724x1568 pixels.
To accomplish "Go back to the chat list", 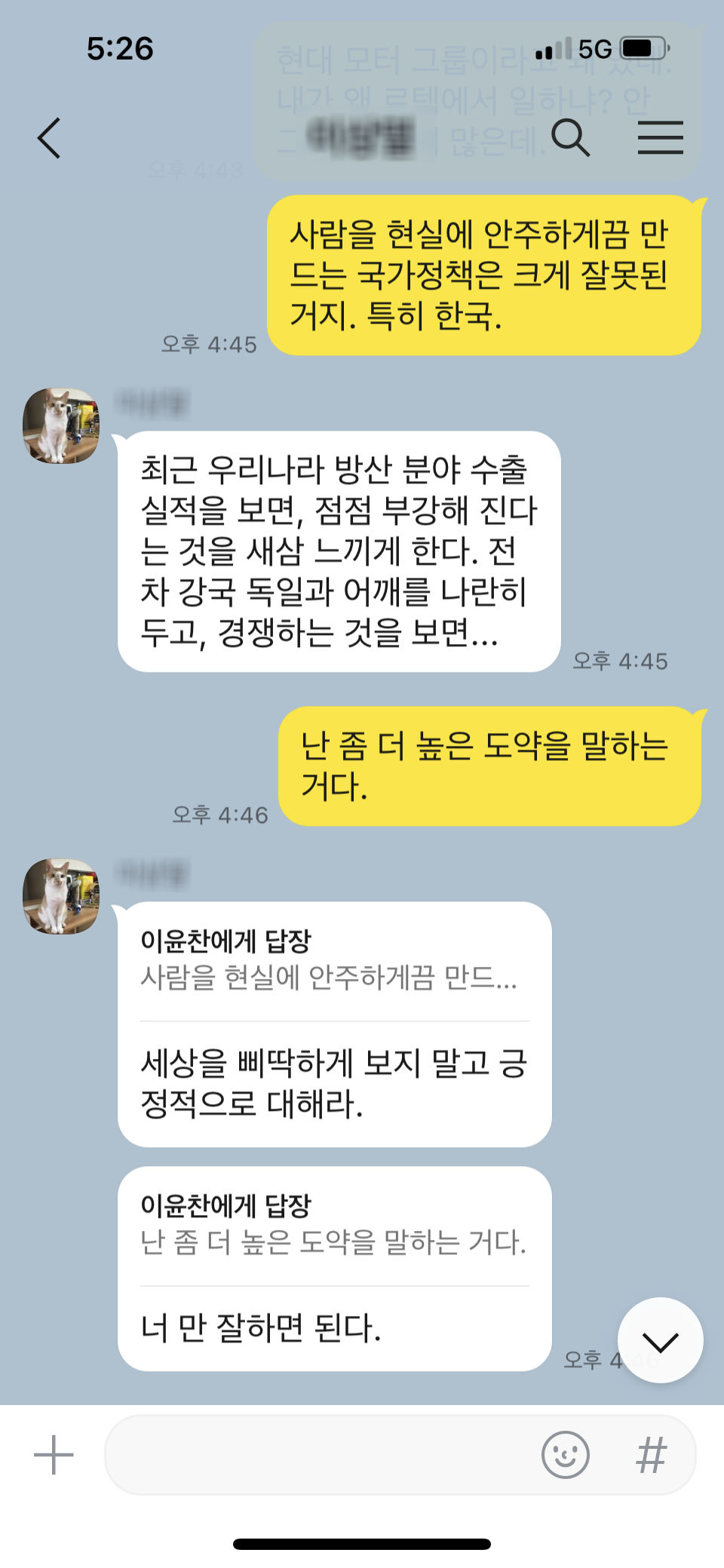I will pyautogui.click(x=49, y=138).
